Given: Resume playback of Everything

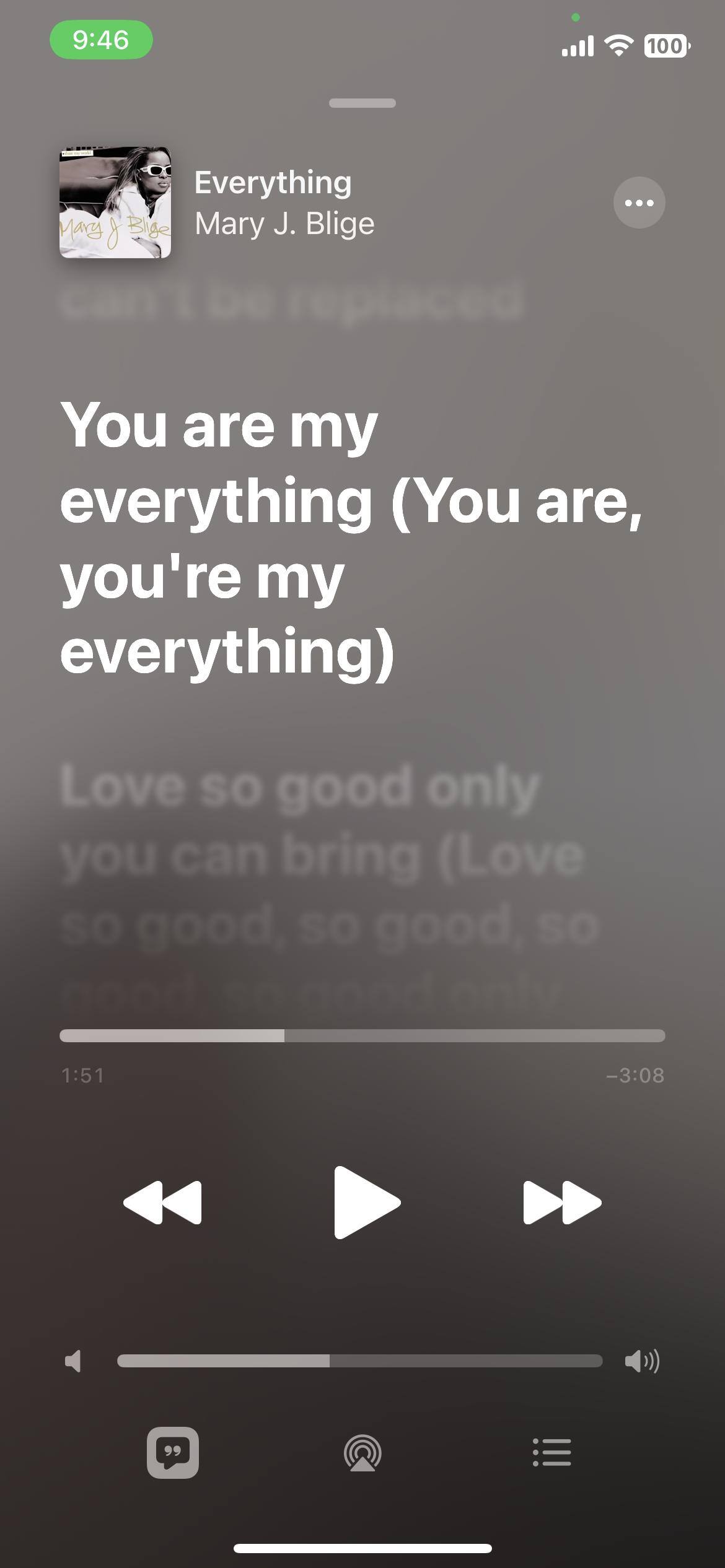Looking at the screenshot, I should point(366,1202).
